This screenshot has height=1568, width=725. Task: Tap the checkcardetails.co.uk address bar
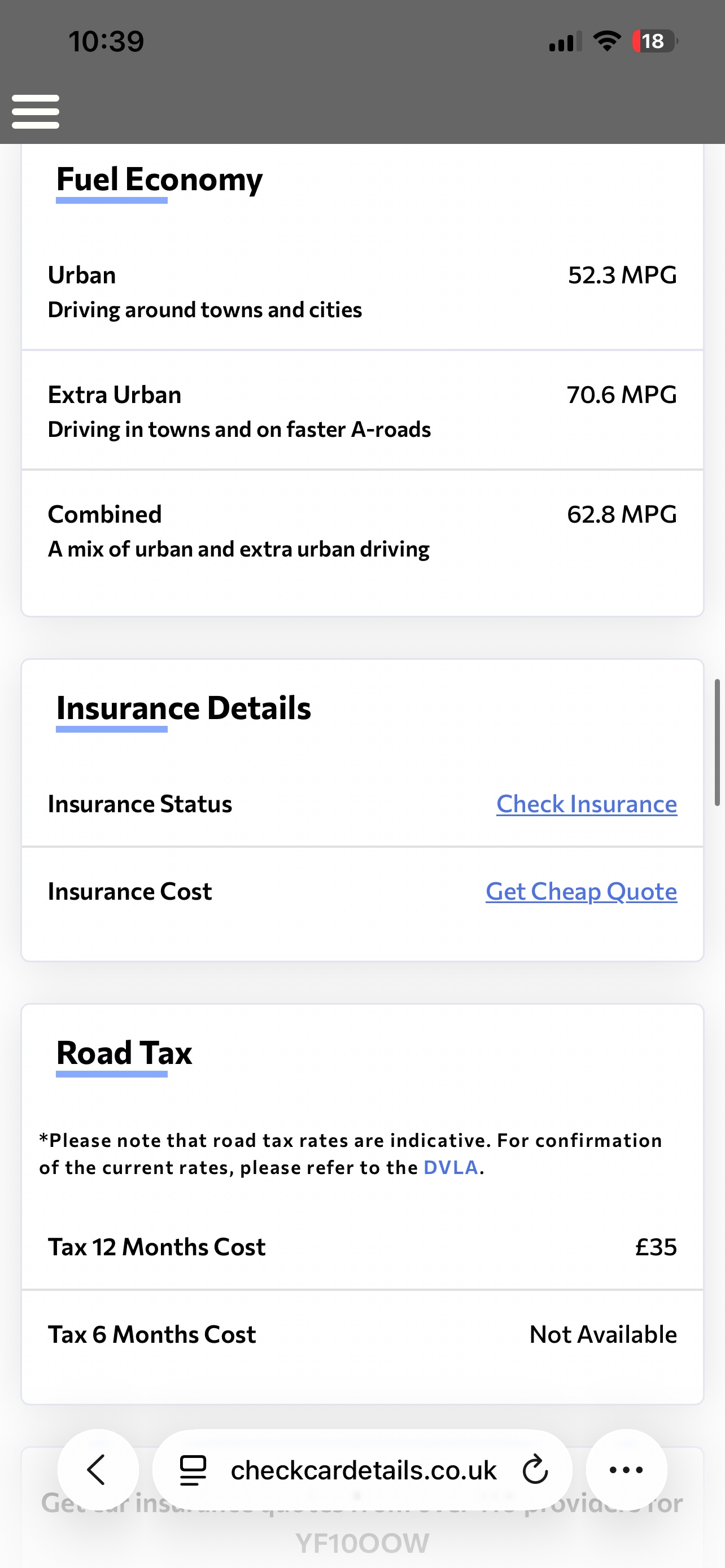364,1470
